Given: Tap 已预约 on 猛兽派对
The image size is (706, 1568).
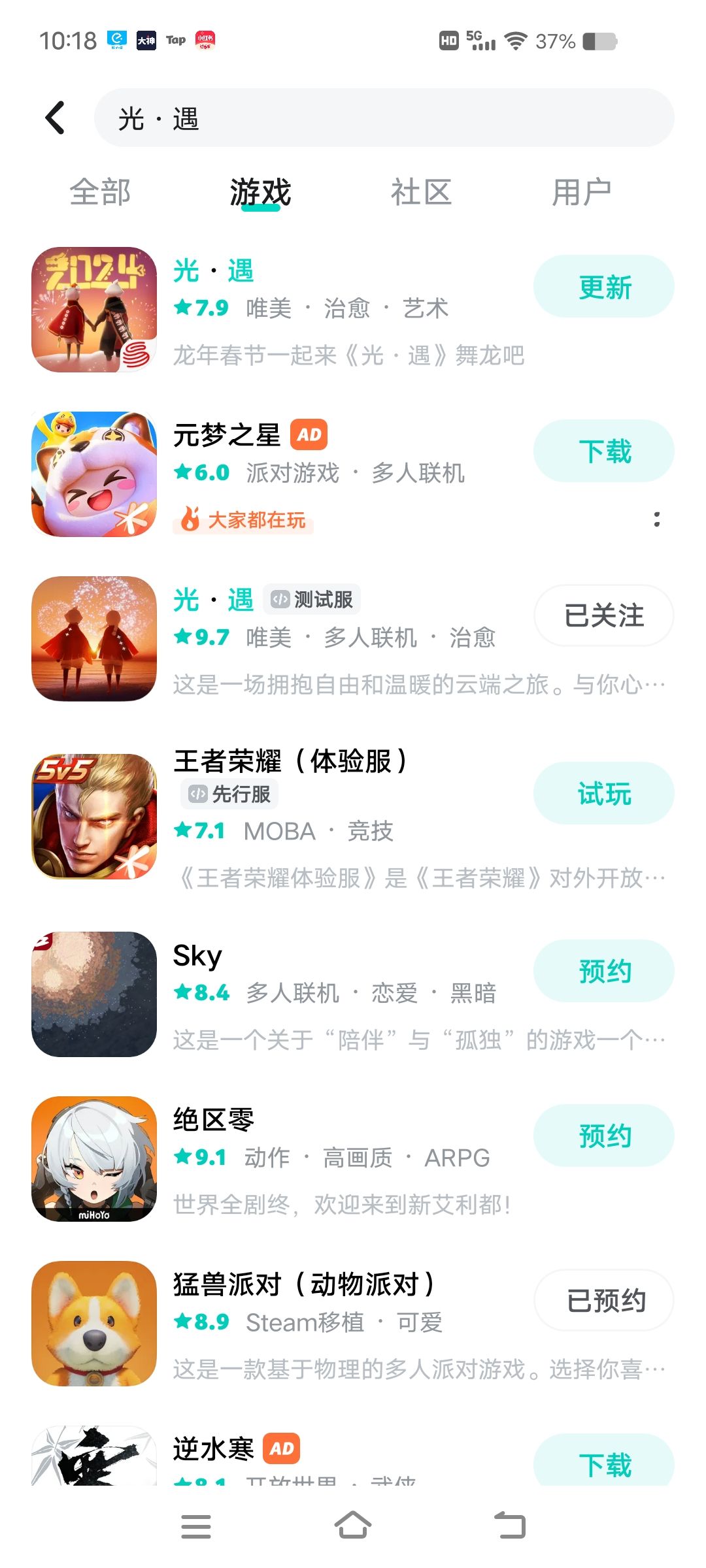Looking at the screenshot, I should click(x=604, y=1300).
